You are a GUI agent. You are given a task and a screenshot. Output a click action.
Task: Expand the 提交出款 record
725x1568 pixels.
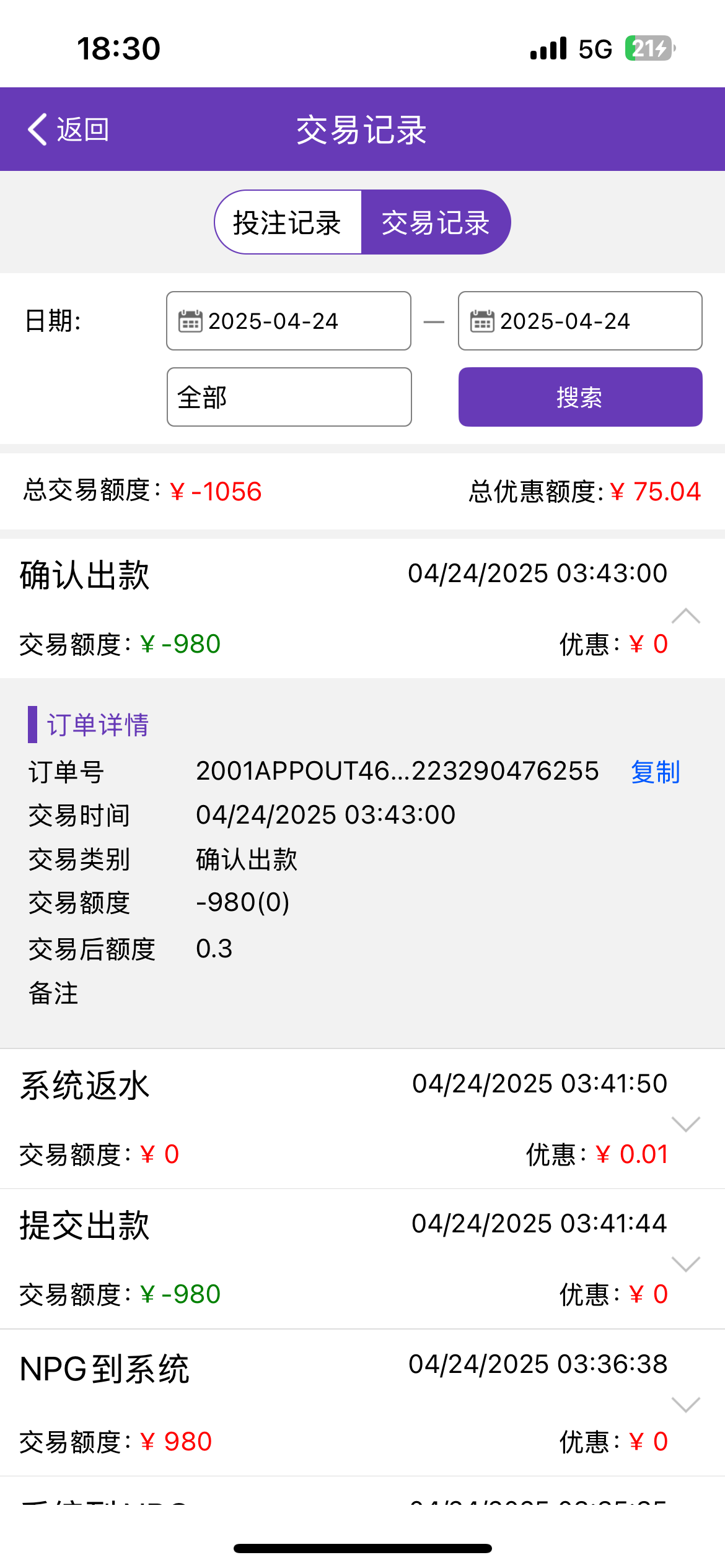tap(685, 1264)
